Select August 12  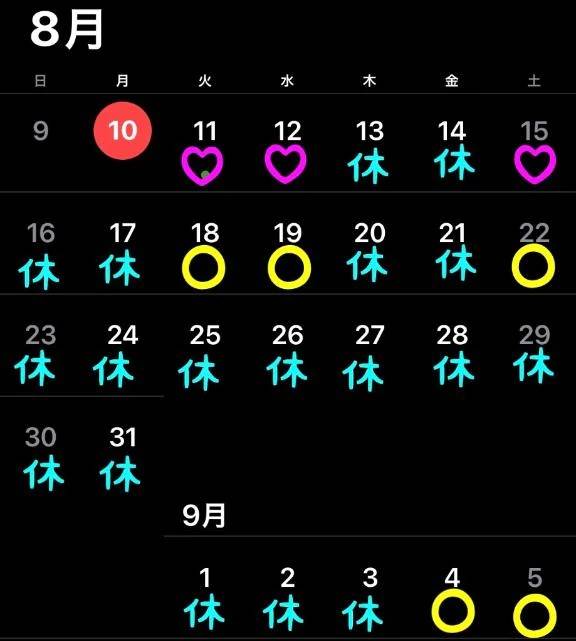[x=287, y=131]
